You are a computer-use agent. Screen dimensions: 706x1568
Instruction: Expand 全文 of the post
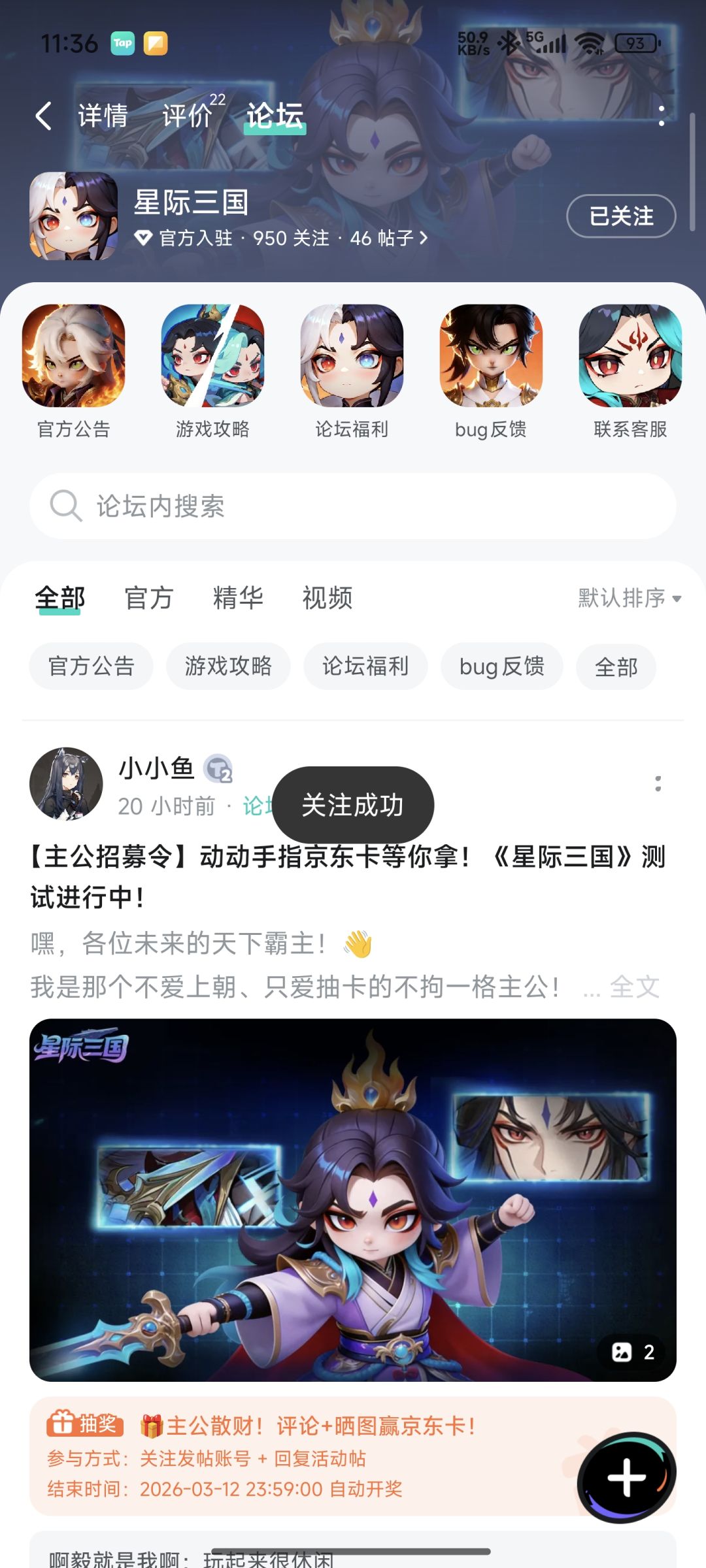[x=634, y=987]
